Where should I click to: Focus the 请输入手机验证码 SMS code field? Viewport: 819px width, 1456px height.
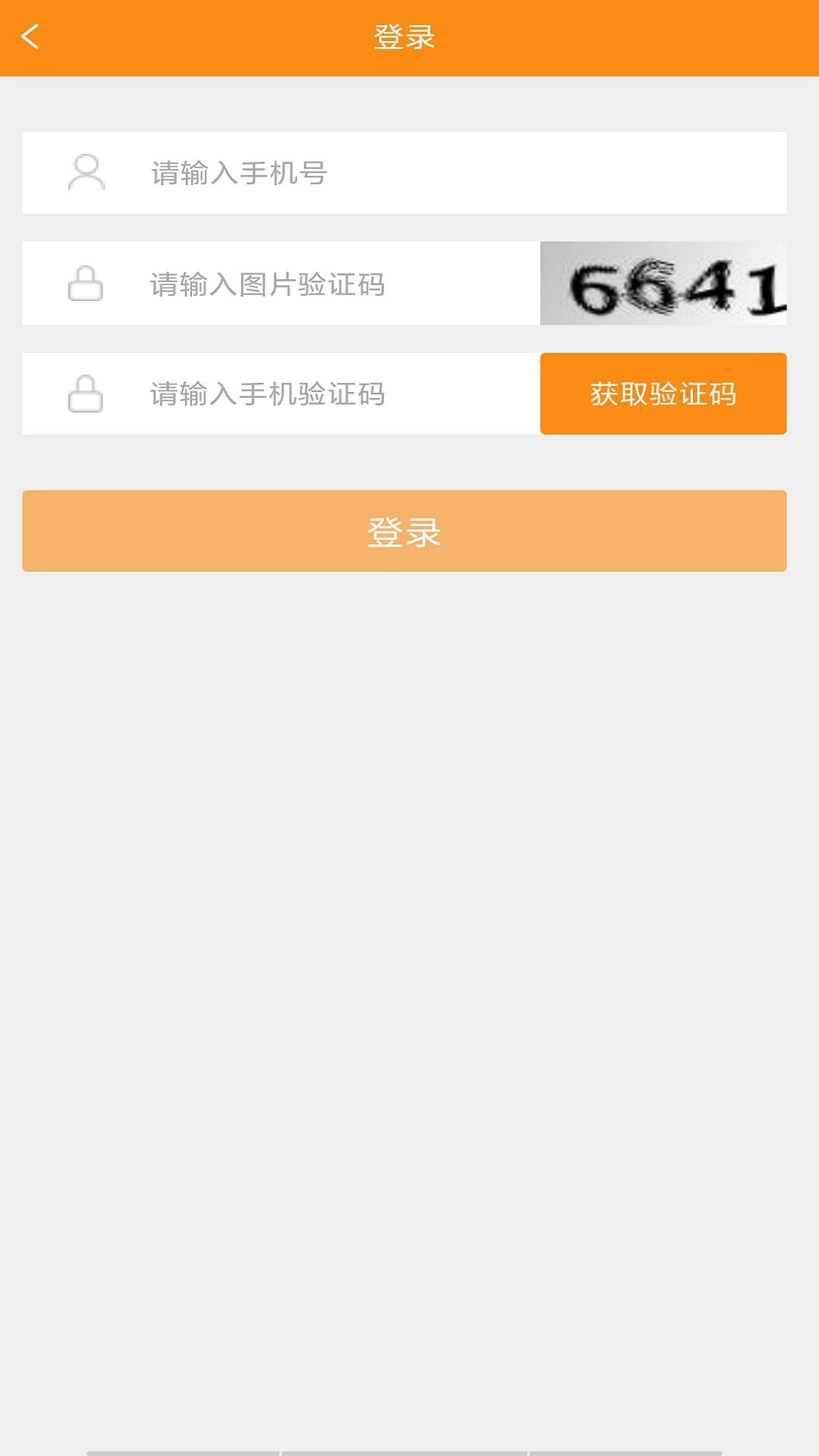[303, 394]
